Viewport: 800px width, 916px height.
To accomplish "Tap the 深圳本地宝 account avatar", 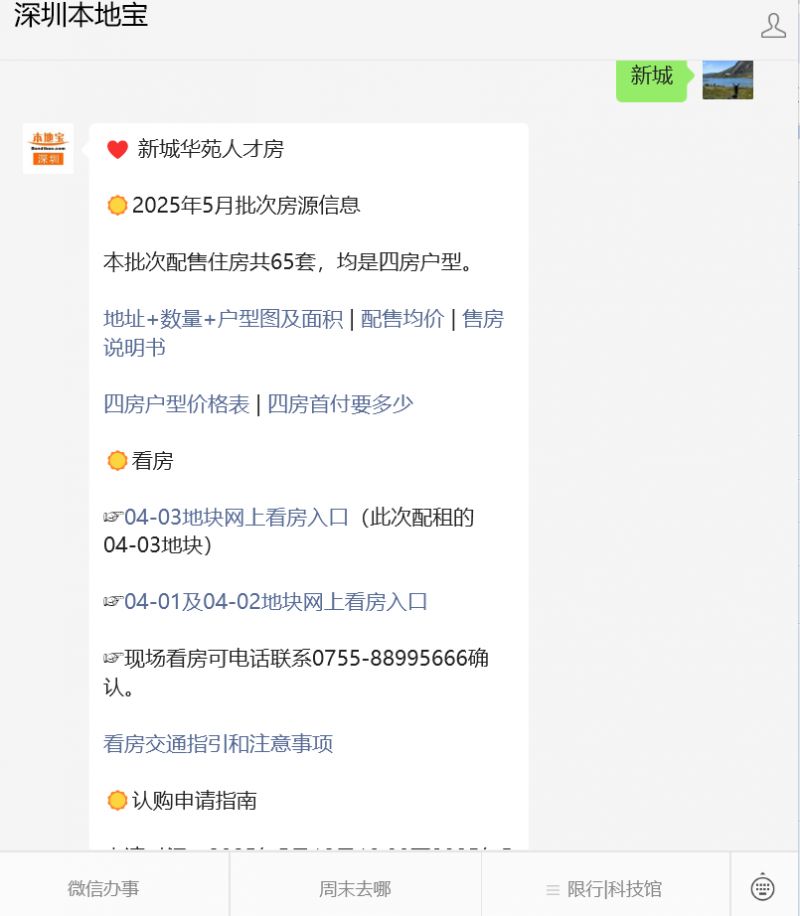I will coord(48,149).
